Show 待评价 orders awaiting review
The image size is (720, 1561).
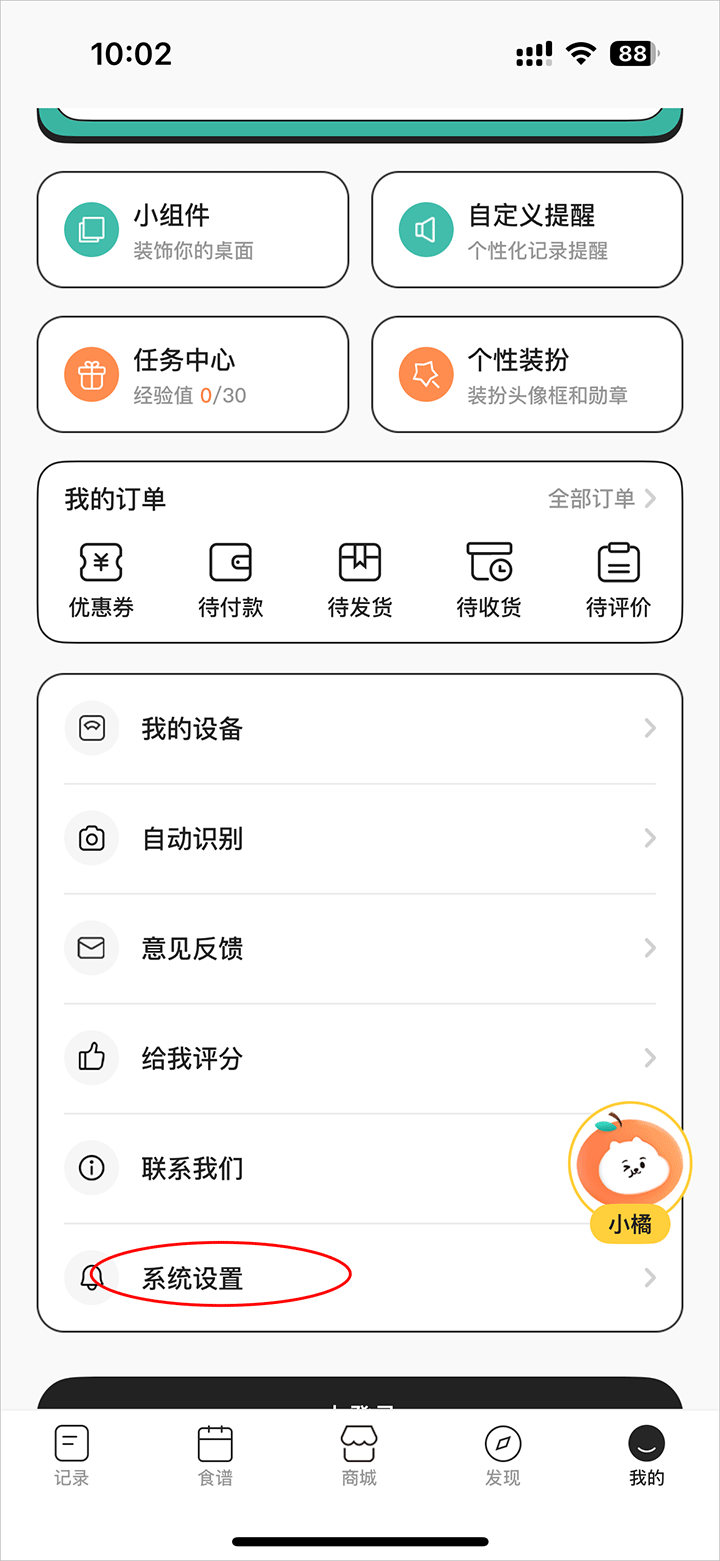pyautogui.click(x=618, y=580)
